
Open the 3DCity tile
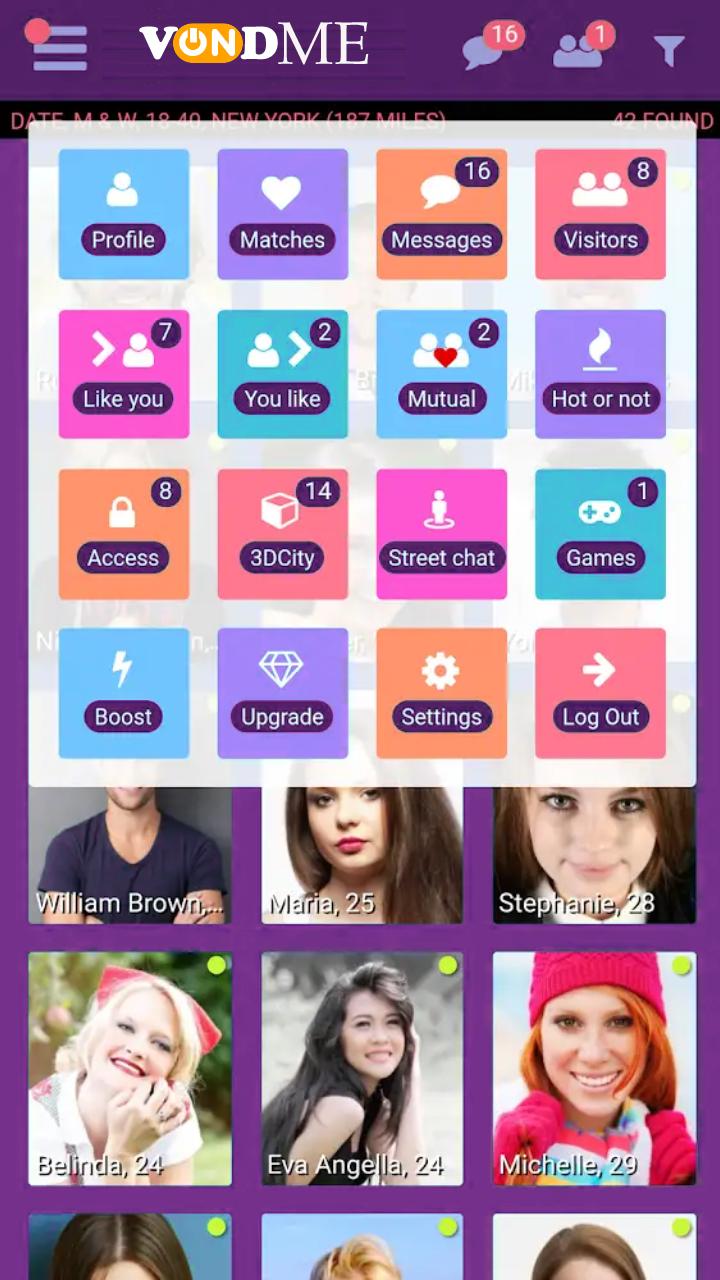point(282,534)
